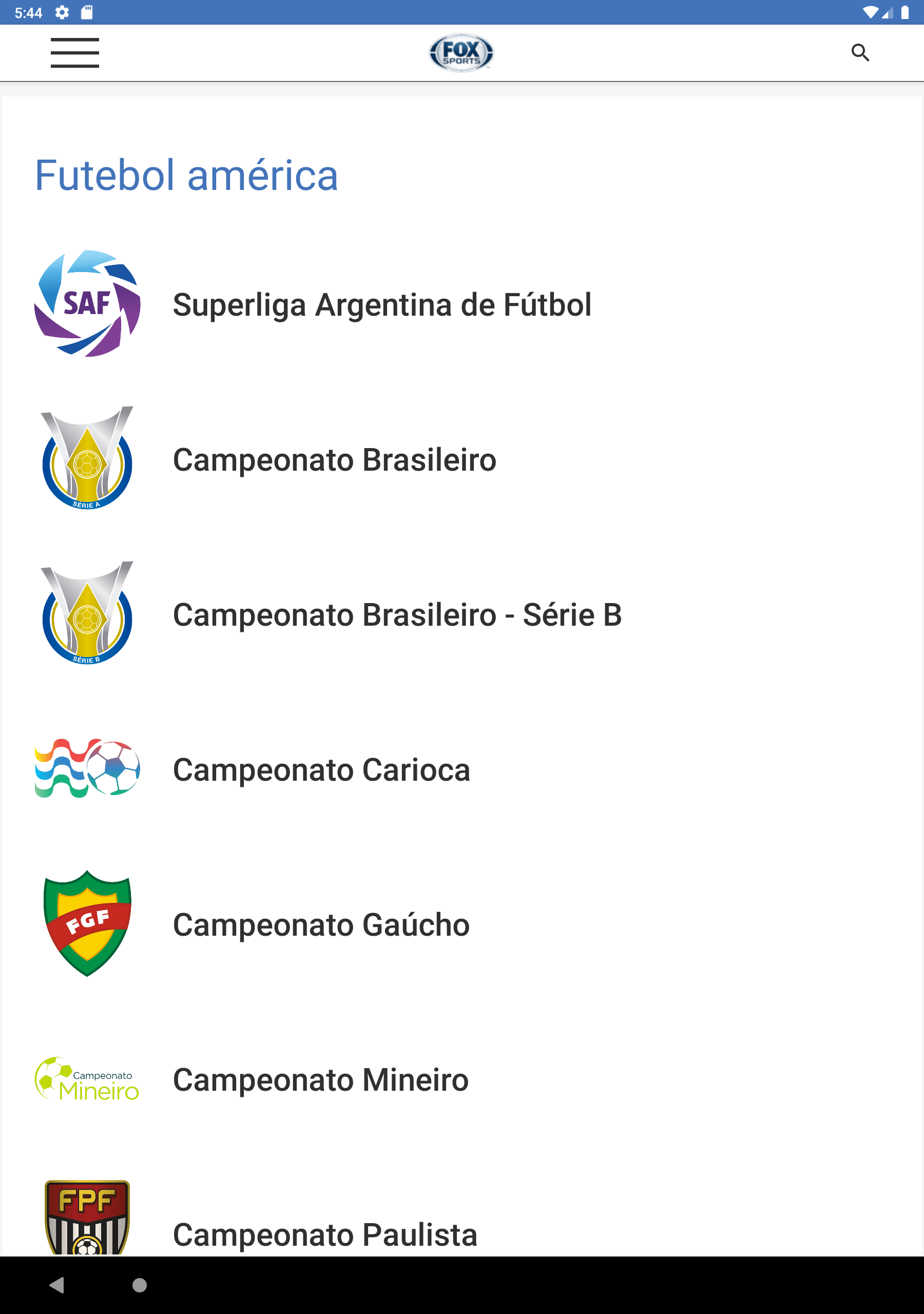Choose Campeonato Gaúcho
Viewport: 924px width, 1314px height.
click(321, 925)
